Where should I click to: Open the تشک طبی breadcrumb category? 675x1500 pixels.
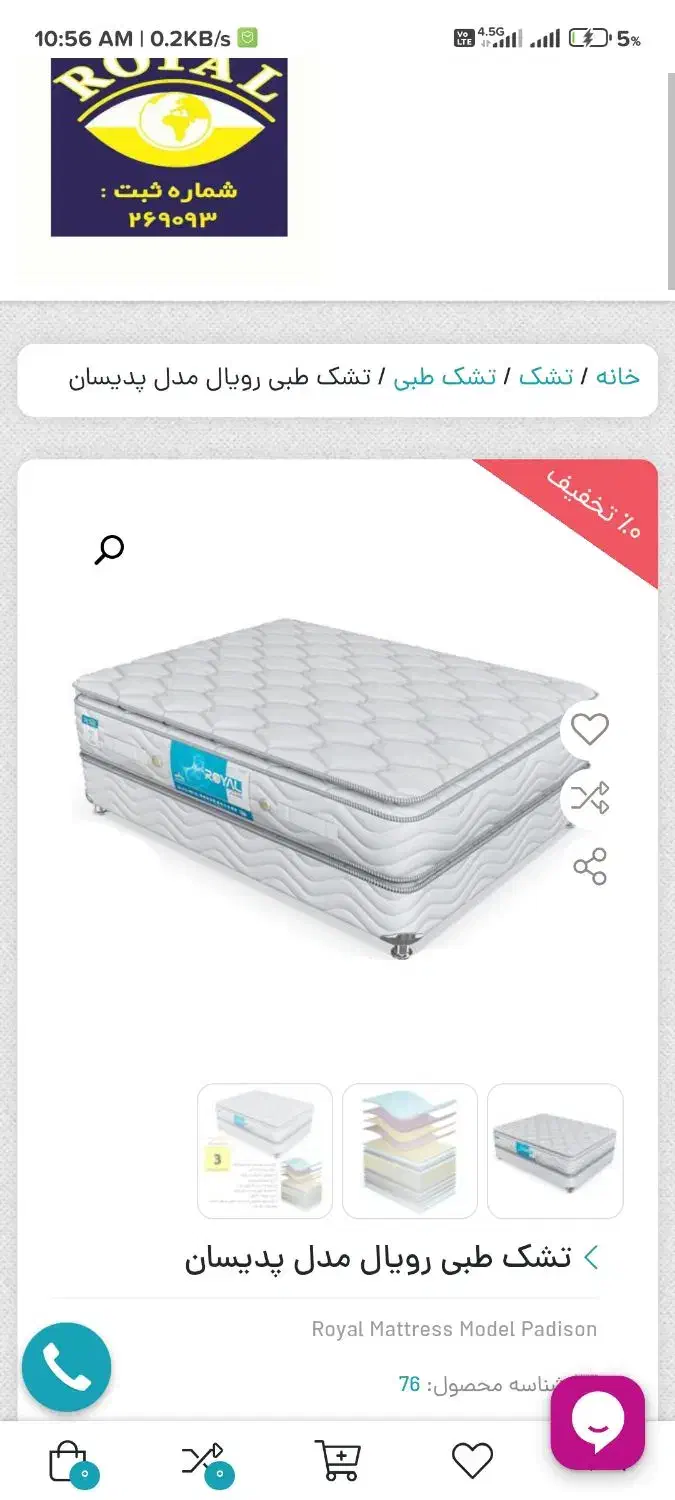click(x=444, y=377)
